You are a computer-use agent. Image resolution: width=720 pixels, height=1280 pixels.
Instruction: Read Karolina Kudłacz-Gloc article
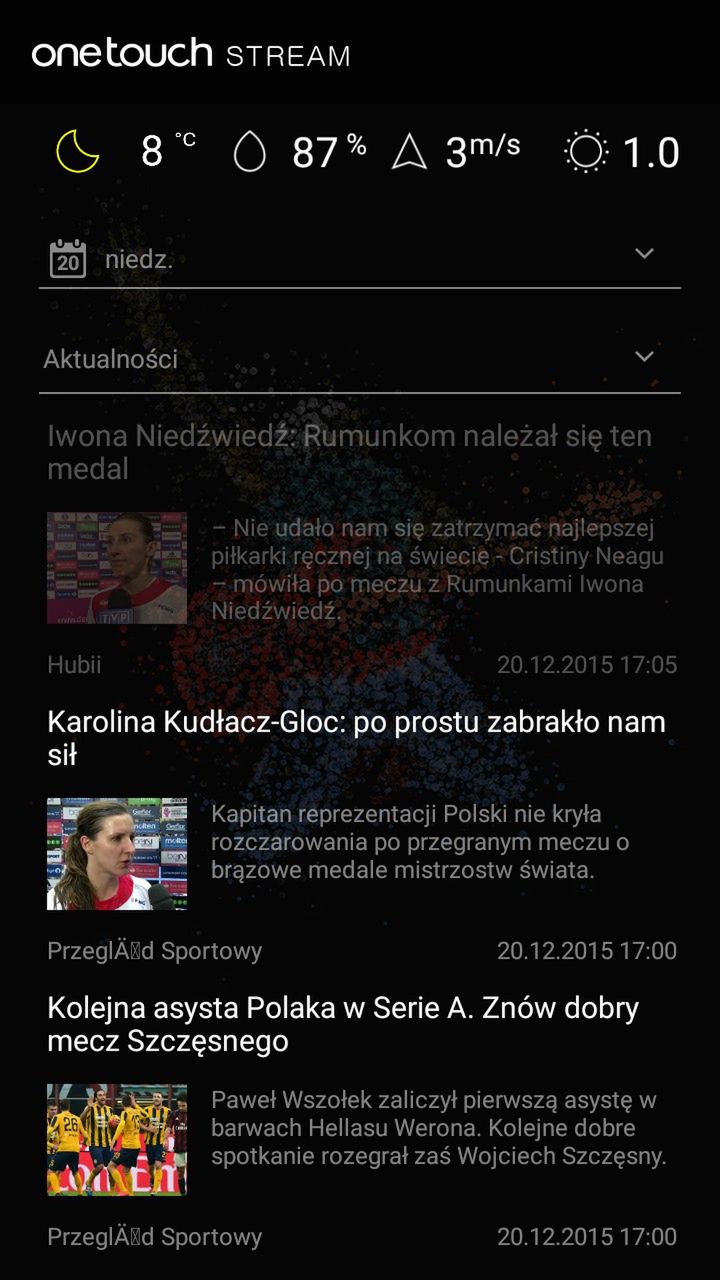tap(356, 738)
